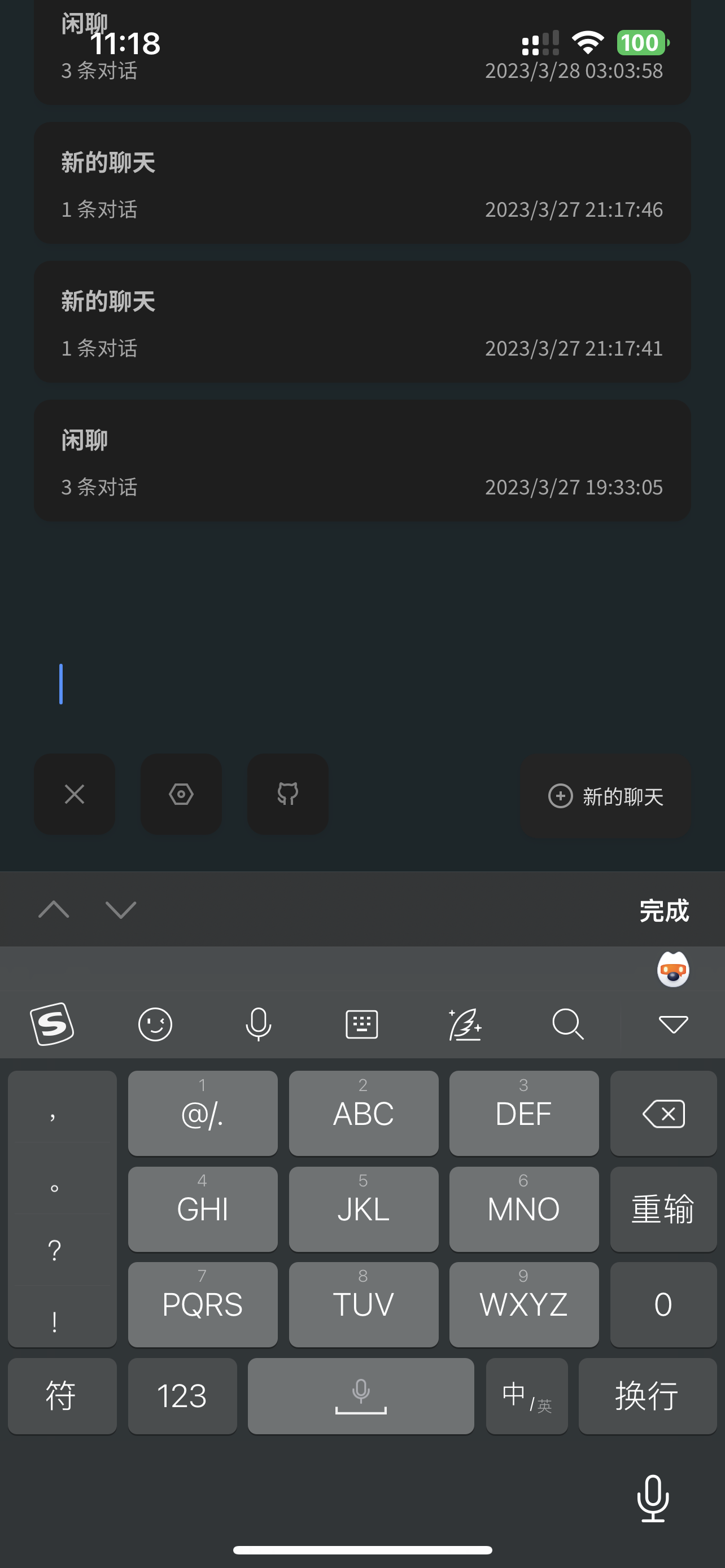Screen dimensions: 725x1568
Task: Open the GitHub repository icon
Action: tap(287, 794)
